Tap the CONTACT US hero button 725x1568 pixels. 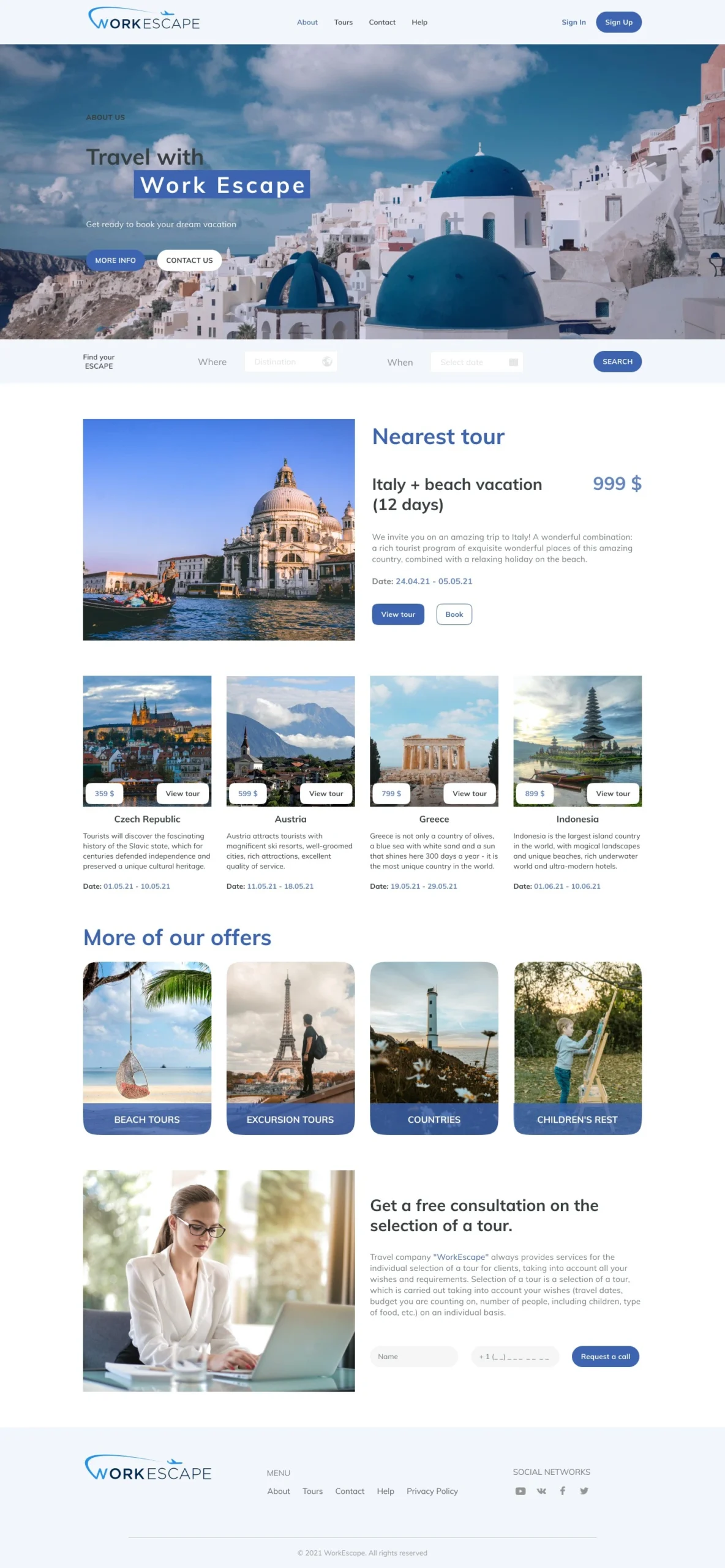[189, 260]
